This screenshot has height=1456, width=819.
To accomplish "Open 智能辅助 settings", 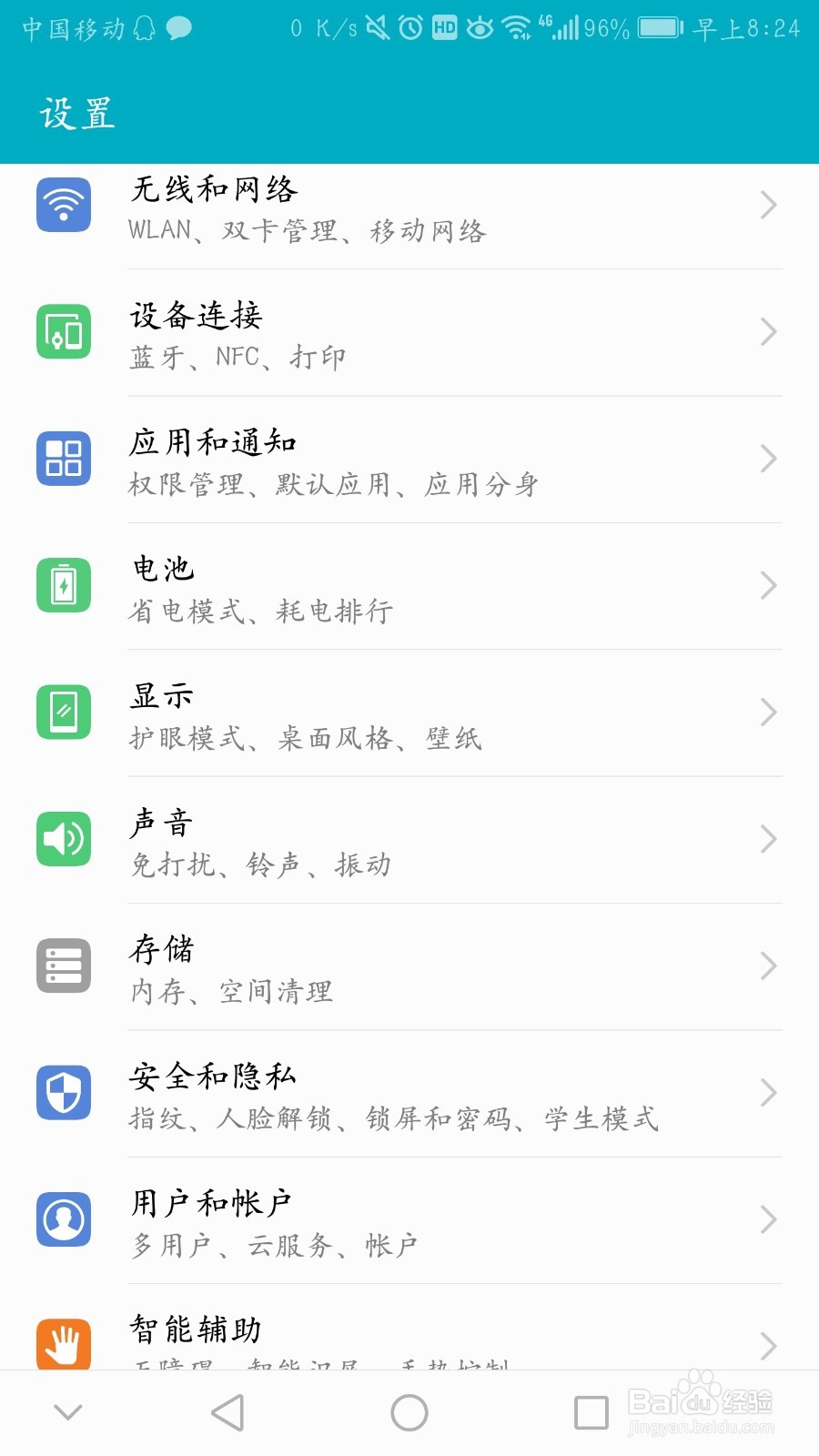I will tap(409, 1327).
